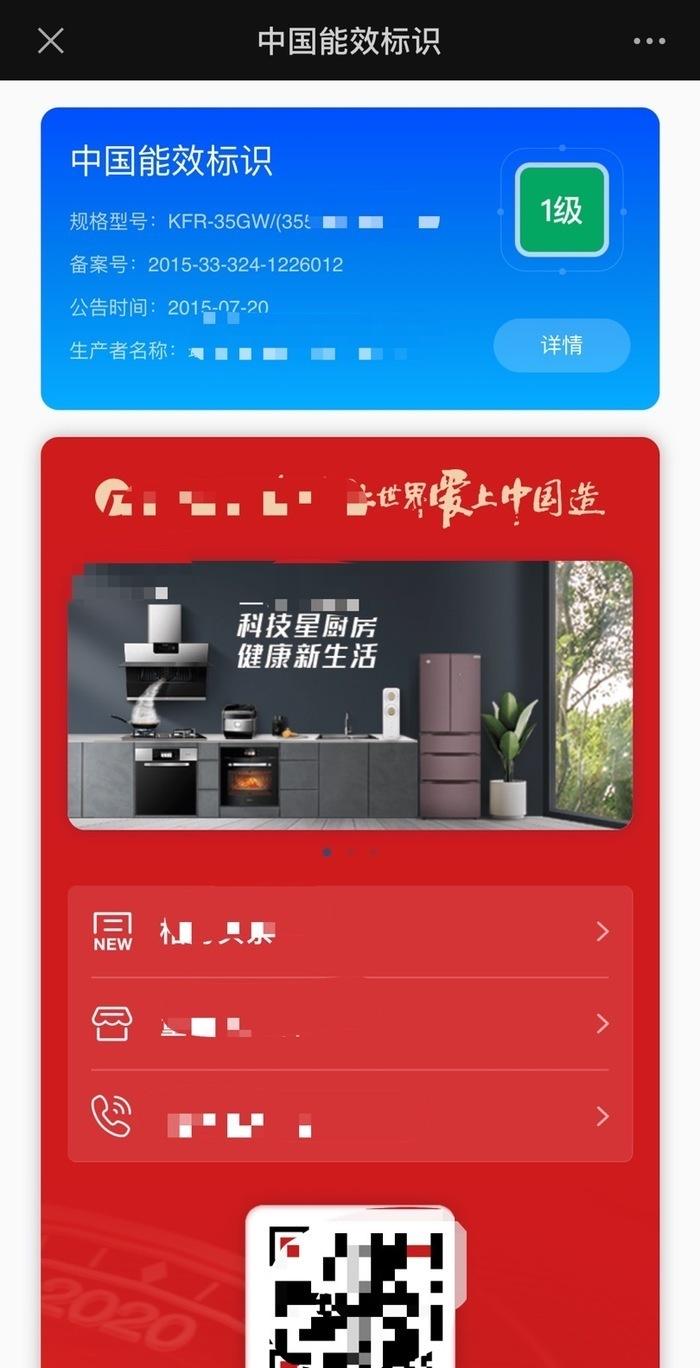Open the 科技星厨房 kitchen banner
The width and height of the screenshot is (700, 1368).
pos(350,695)
